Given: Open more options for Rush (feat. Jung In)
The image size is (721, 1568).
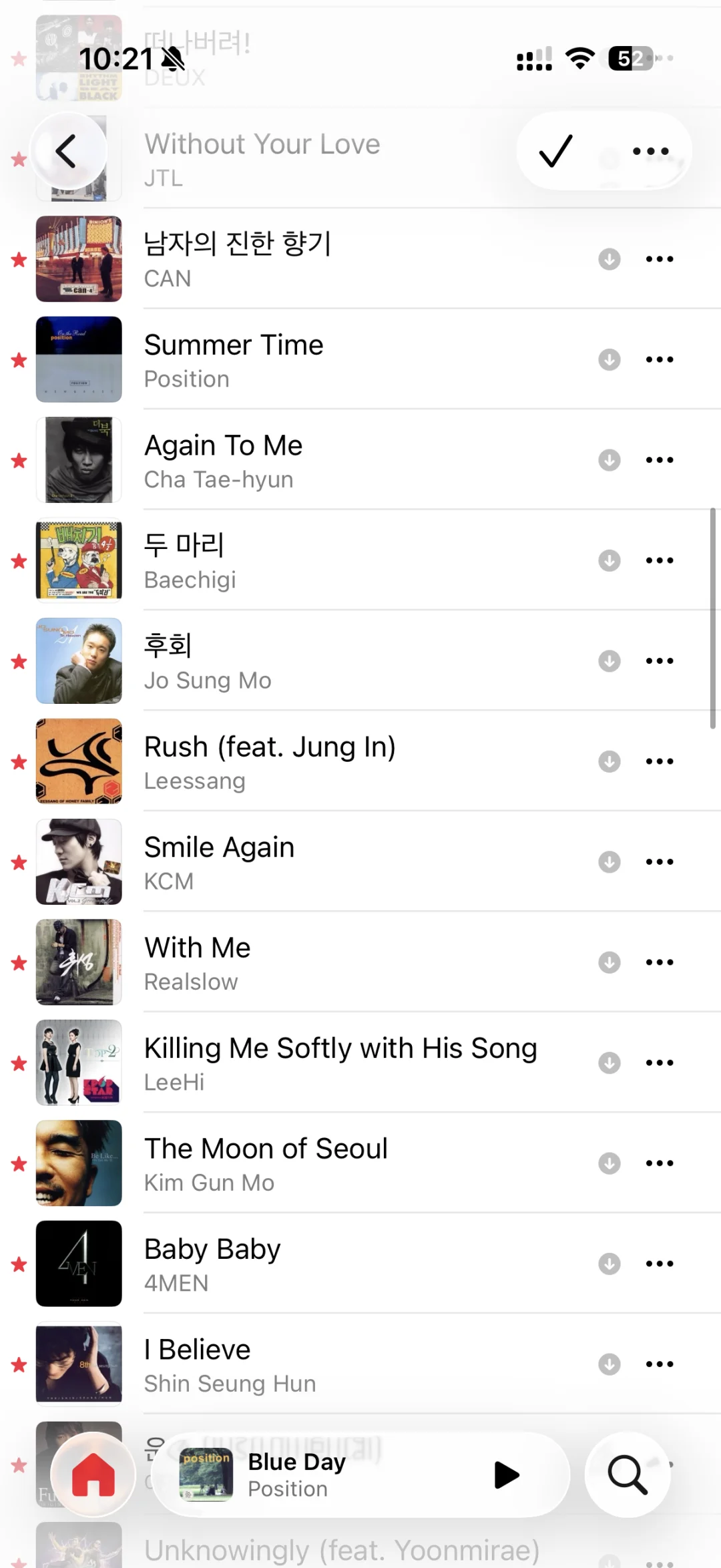Looking at the screenshot, I should click(660, 761).
